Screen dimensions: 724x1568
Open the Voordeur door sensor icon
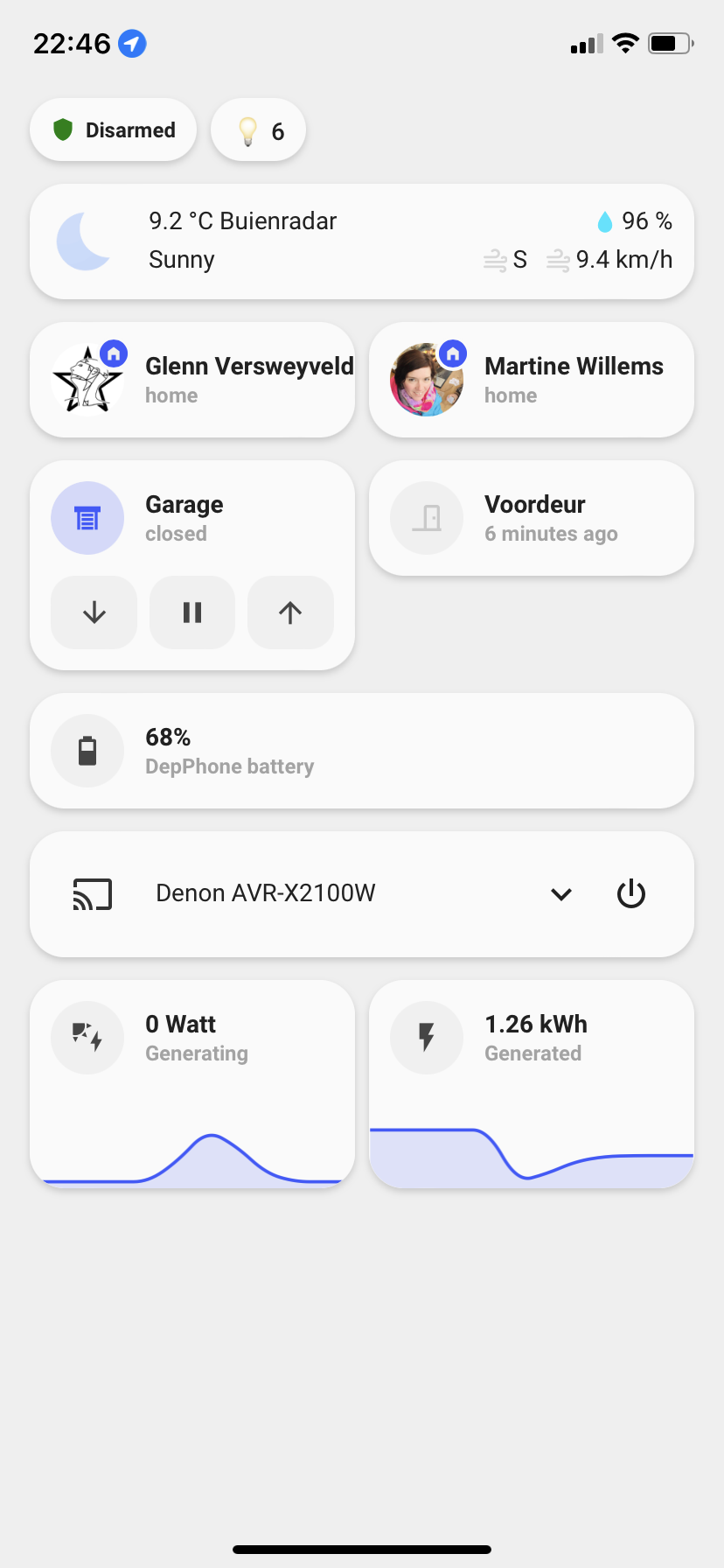tap(426, 518)
